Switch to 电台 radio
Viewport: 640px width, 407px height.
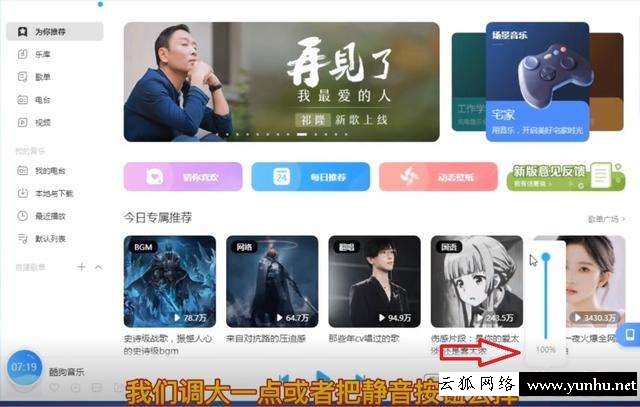(x=40, y=99)
